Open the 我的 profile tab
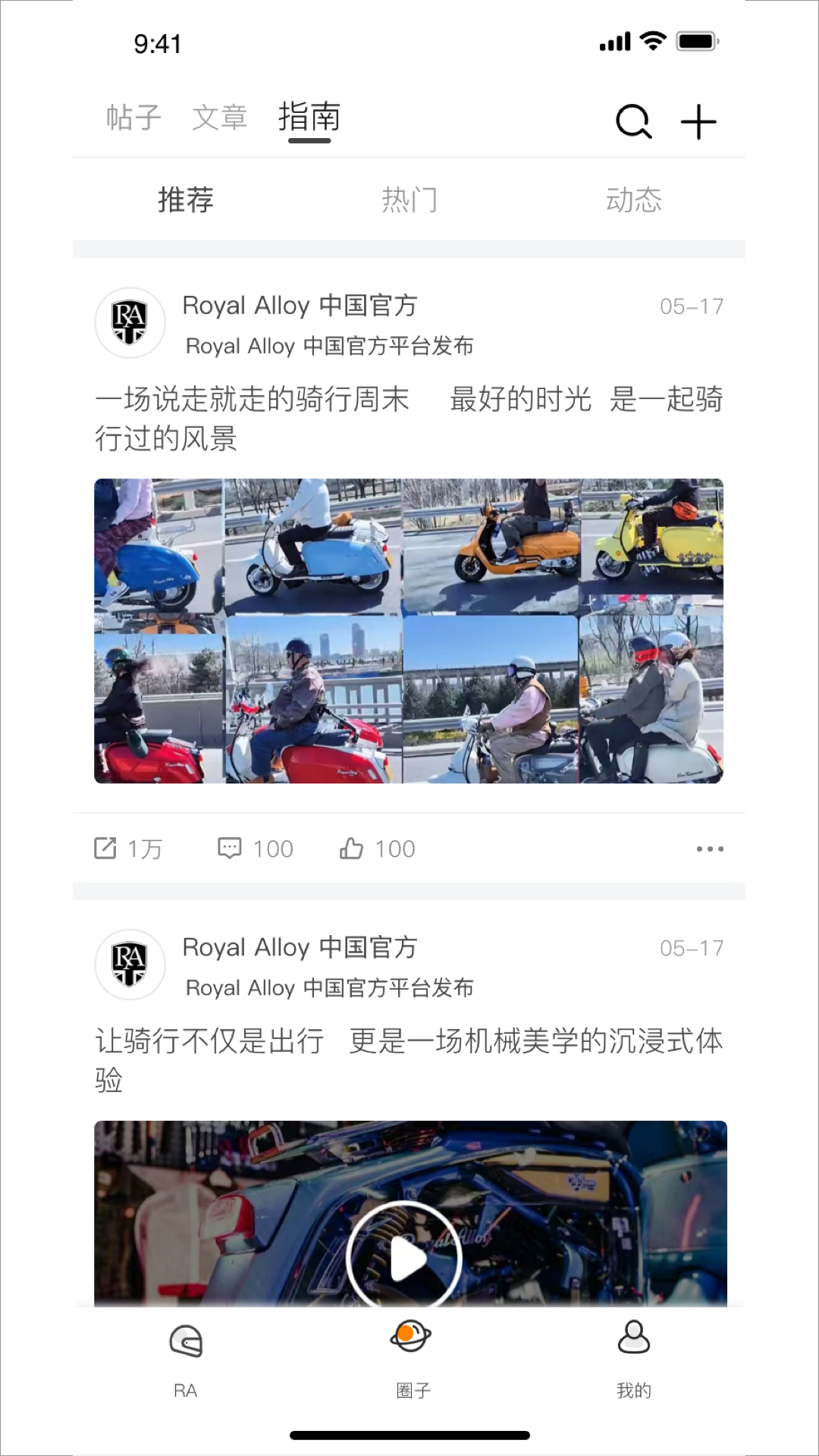Screen dimensions: 819x1456 pyautogui.click(x=633, y=1357)
